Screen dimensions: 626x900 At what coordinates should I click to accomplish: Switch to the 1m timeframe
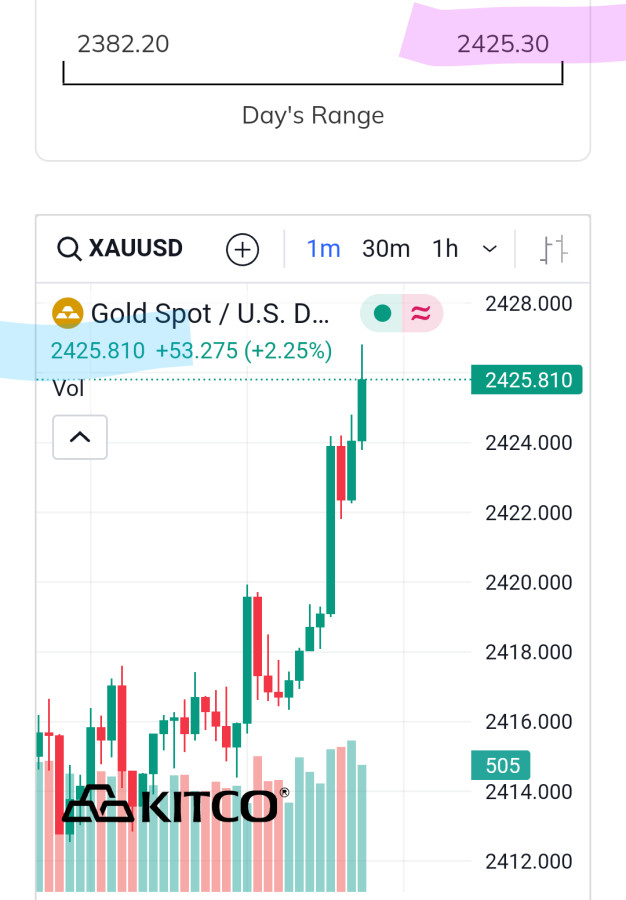[x=323, y=249]
